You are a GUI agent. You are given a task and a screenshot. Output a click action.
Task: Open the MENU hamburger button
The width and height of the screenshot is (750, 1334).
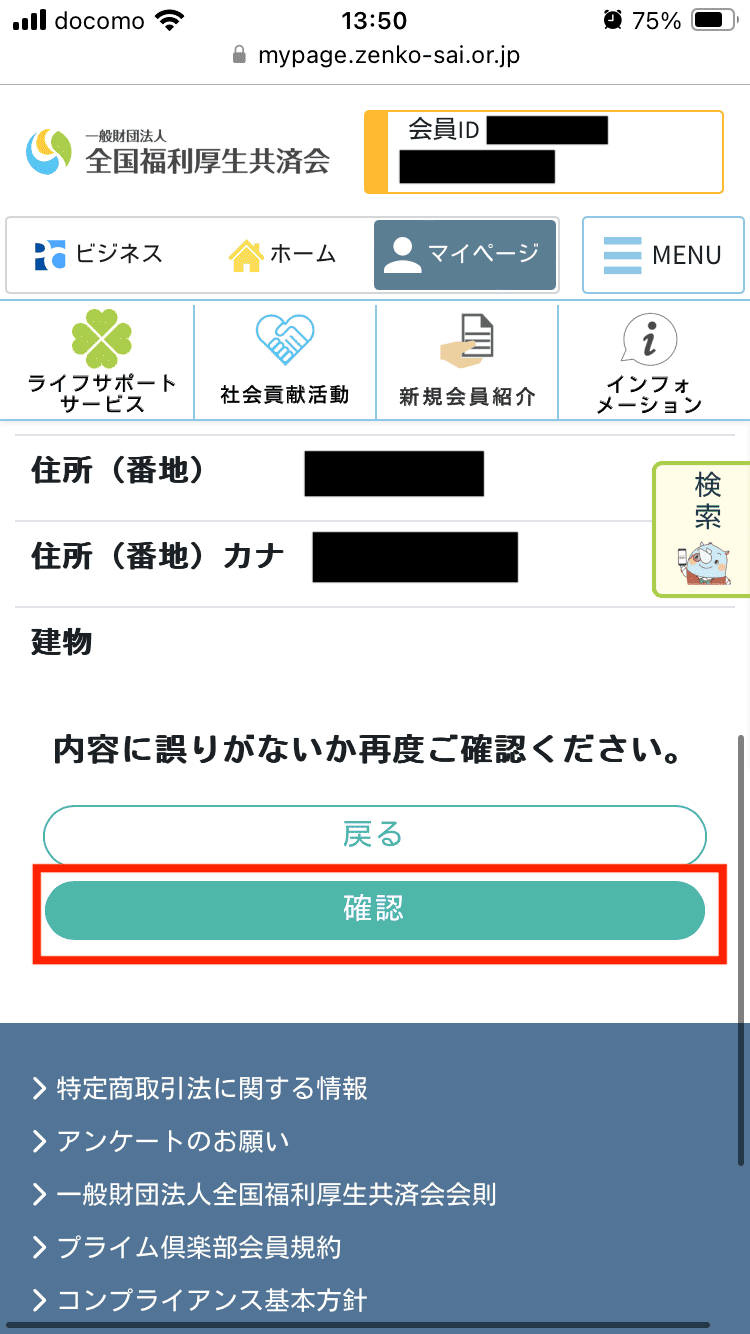[x=663, y=255]
